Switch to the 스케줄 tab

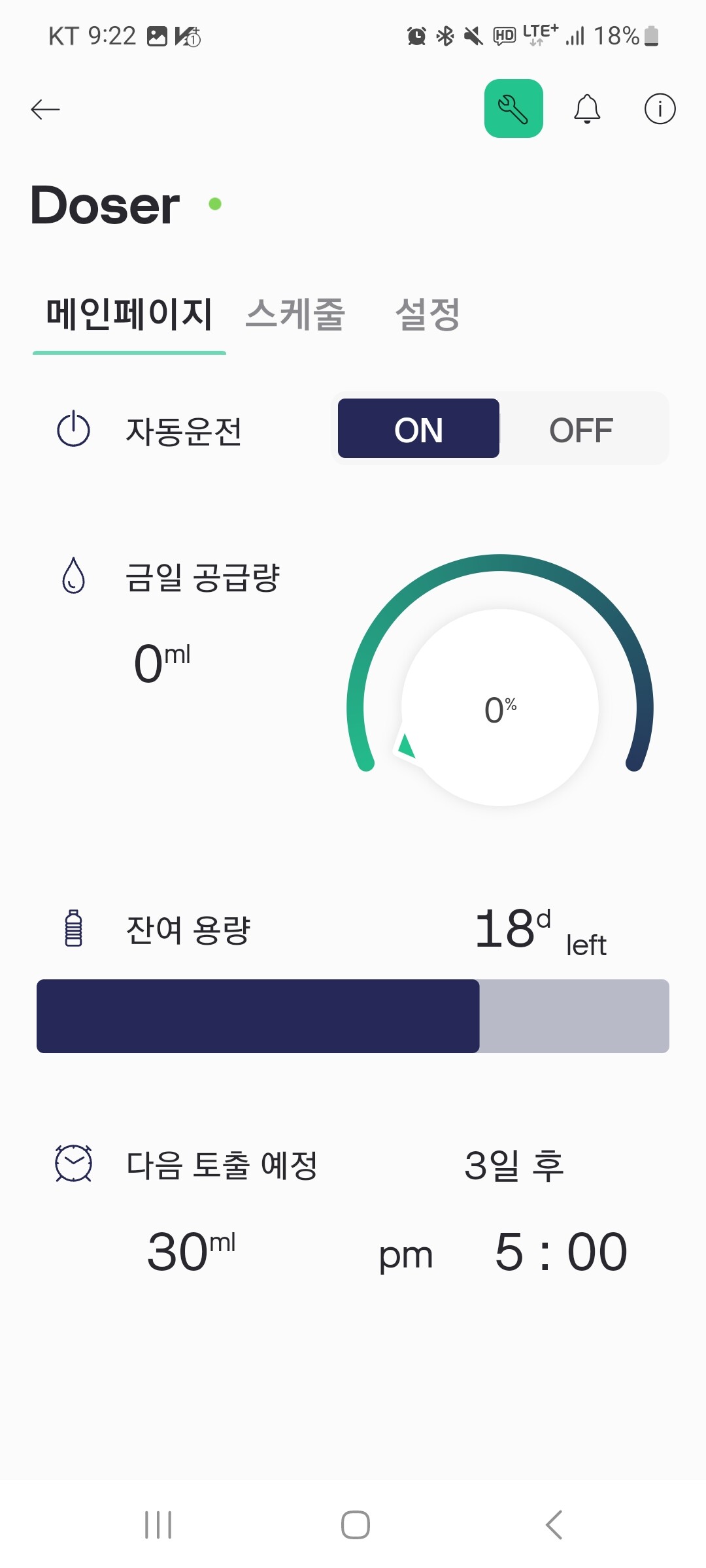(x=295, y=314)
